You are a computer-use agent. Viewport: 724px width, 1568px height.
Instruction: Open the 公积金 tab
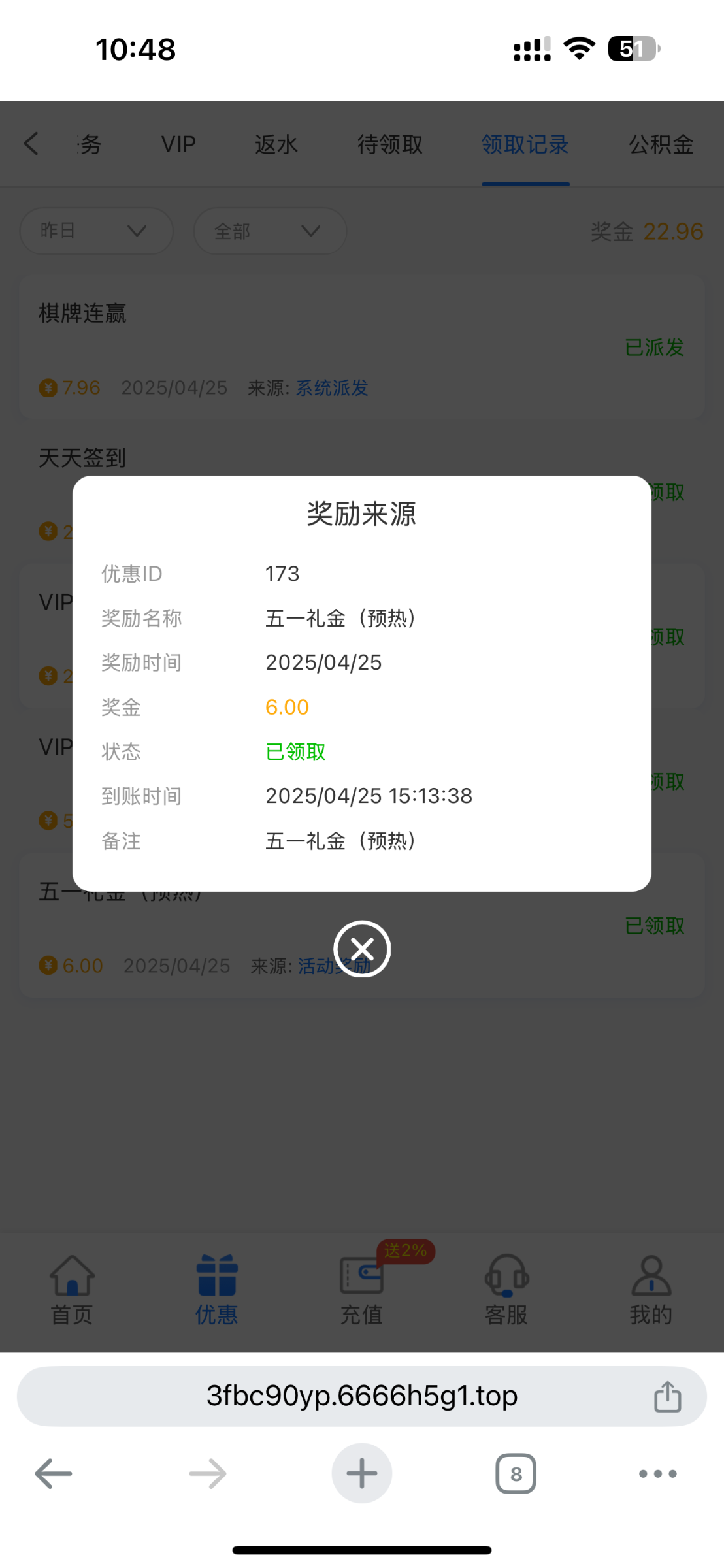click(661, 144)
